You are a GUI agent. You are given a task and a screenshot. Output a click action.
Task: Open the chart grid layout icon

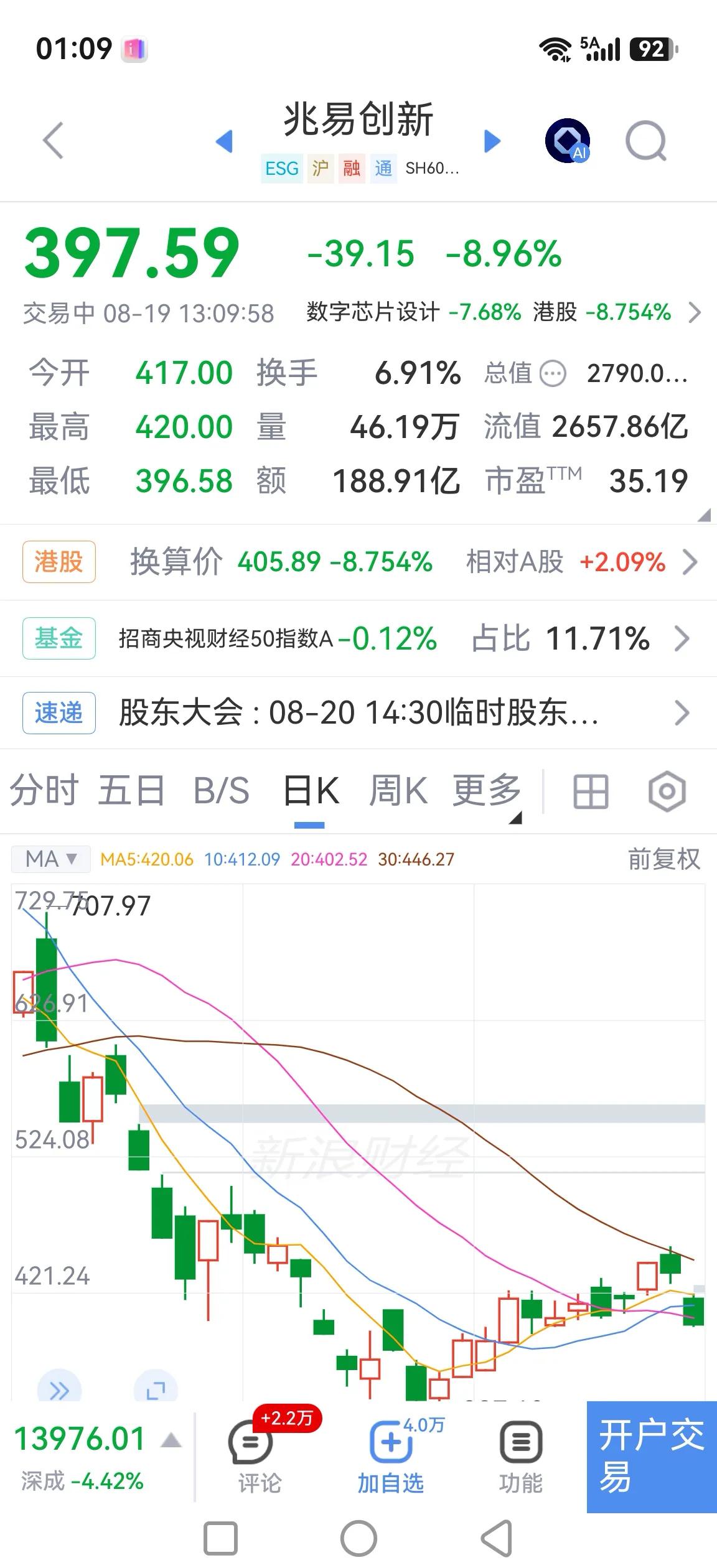point(591,791)
